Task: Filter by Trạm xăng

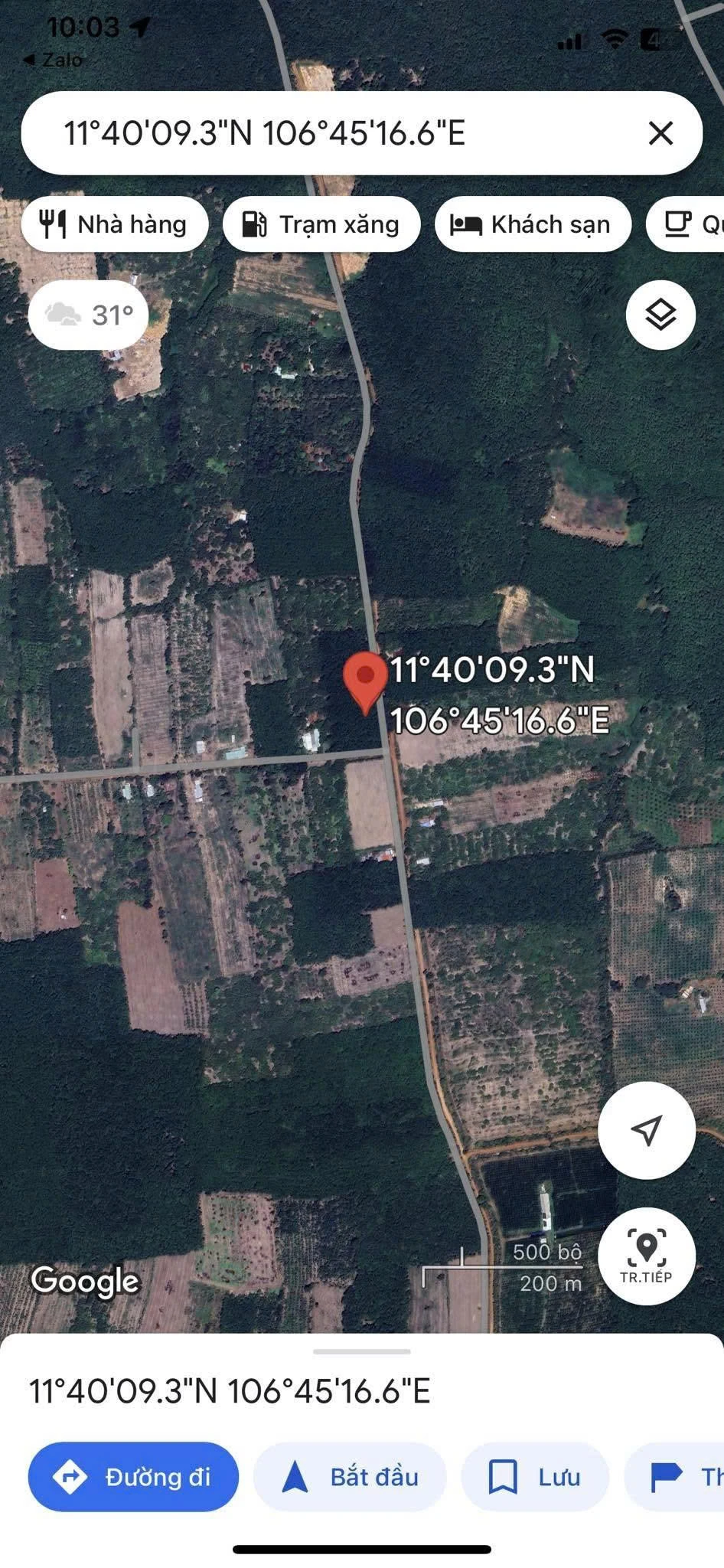Action: [321, 224]
